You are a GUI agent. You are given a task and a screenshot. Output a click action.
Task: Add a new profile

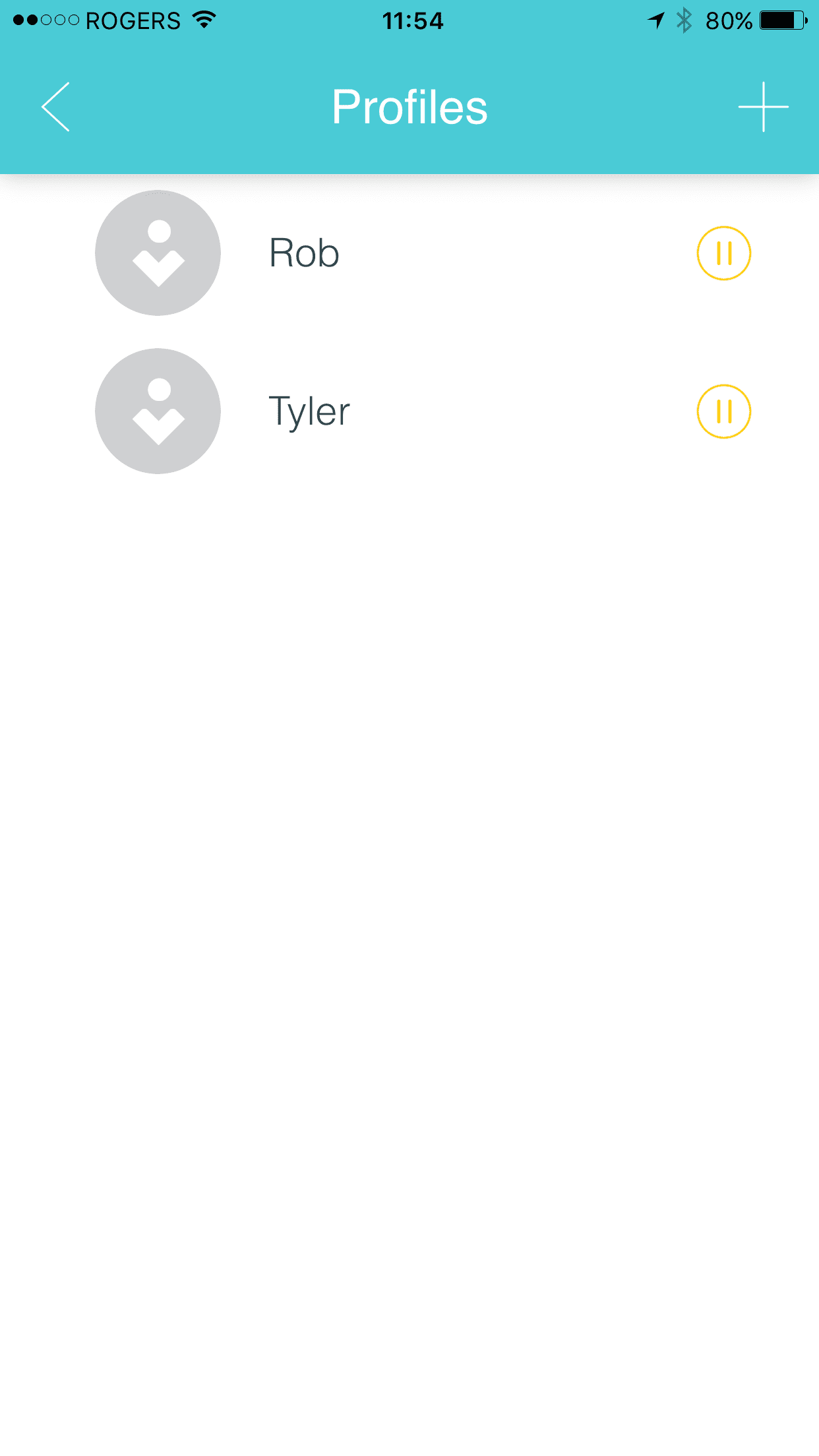pyautogui.click(x=763, y=107)
